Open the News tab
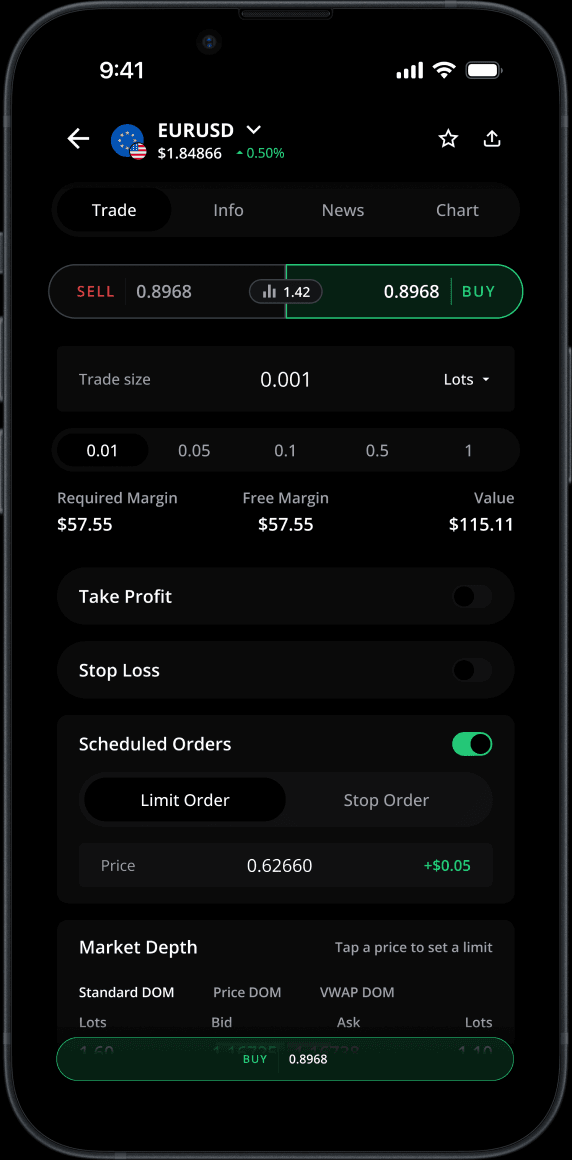The image size is (572, 1160). point(343,210)
